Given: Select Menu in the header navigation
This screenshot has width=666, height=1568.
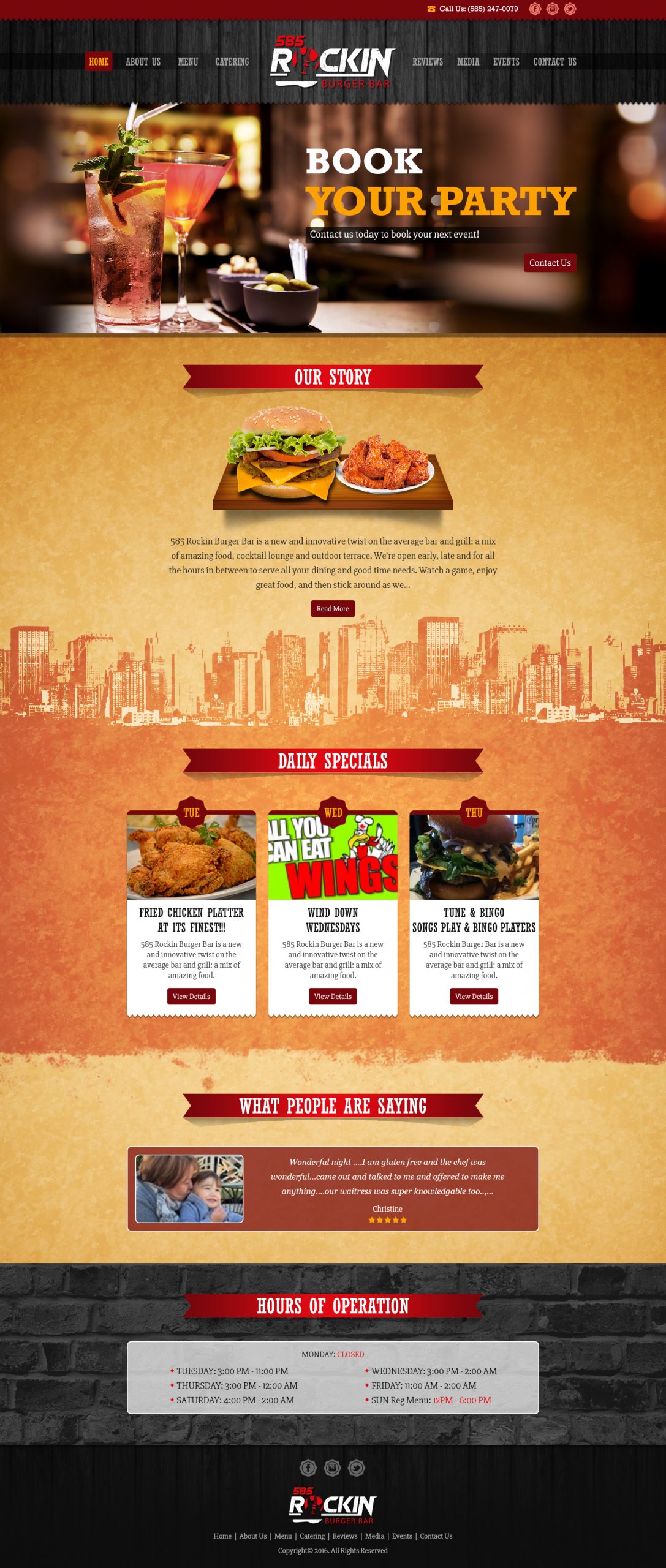Looking at the screenshot, I should (187, 62).
